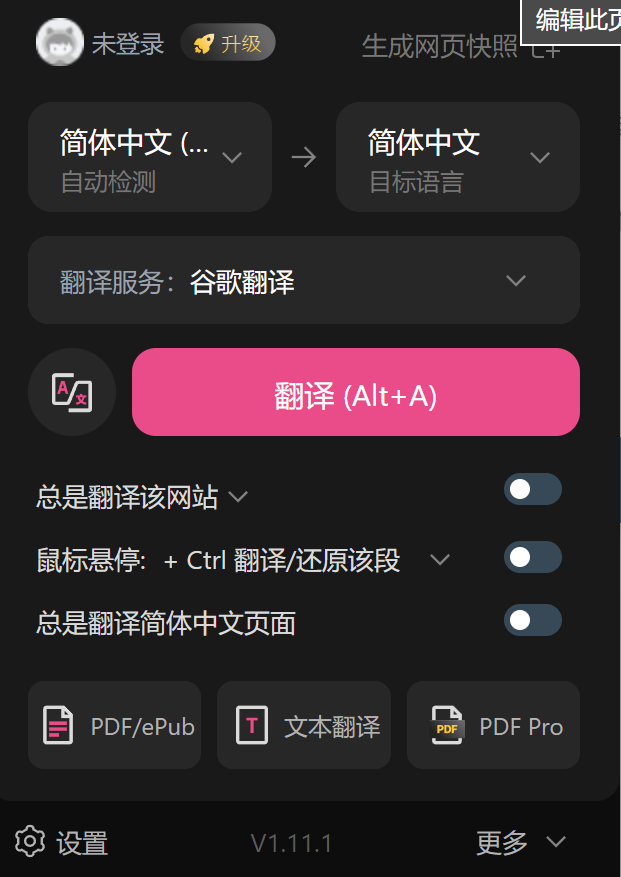Open the source language dropdown (自动检测)
The width and height of the screenshot is (621, 877).
point(150,157)
